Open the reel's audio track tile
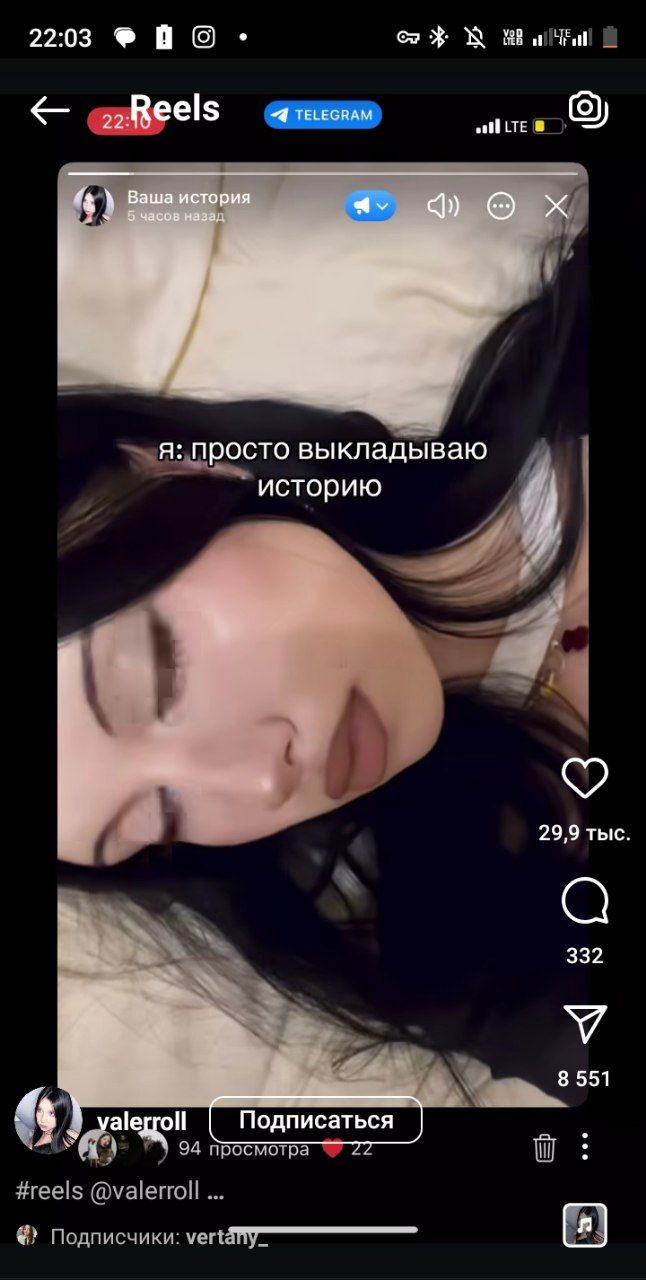The height and width of the screenshot is (1280, 646). (x=585, y=1225)
